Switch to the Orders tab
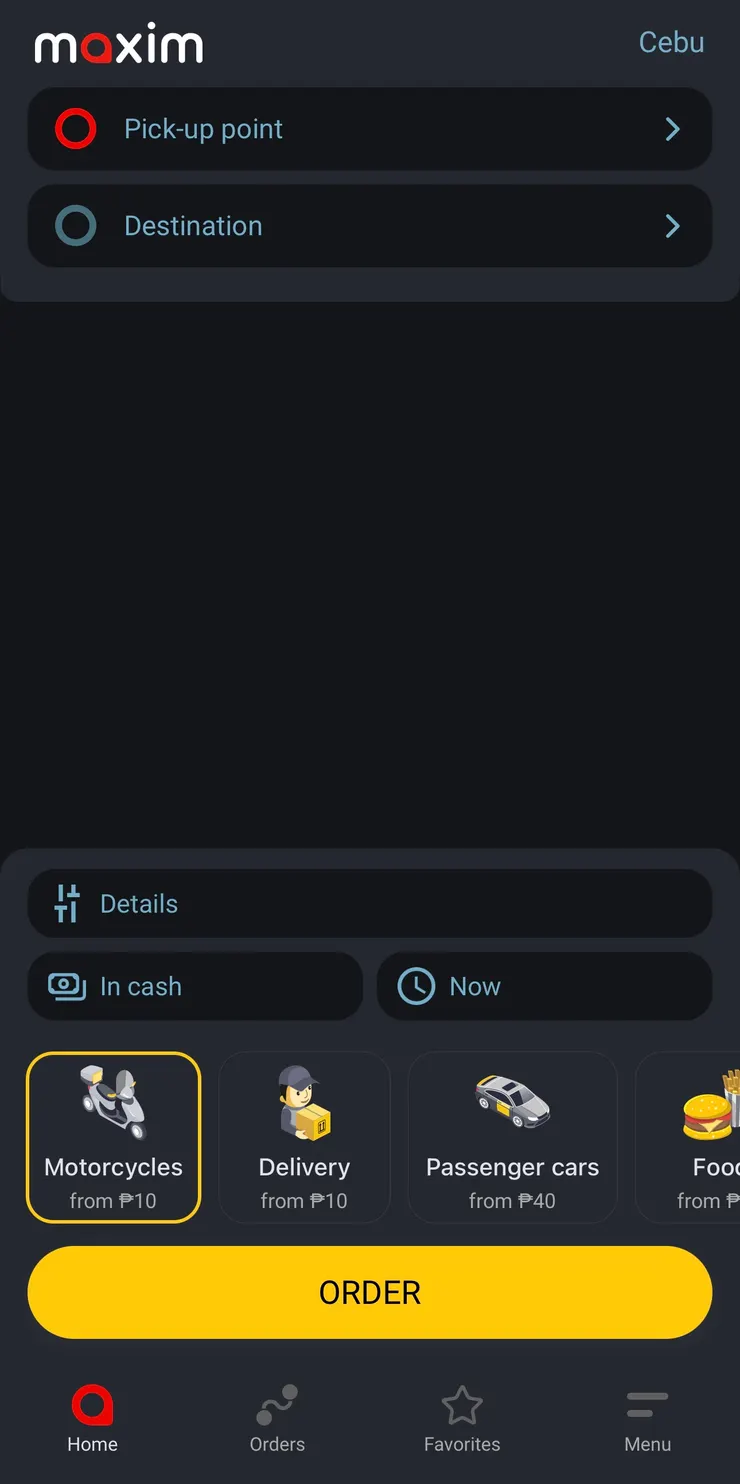 277,1419
